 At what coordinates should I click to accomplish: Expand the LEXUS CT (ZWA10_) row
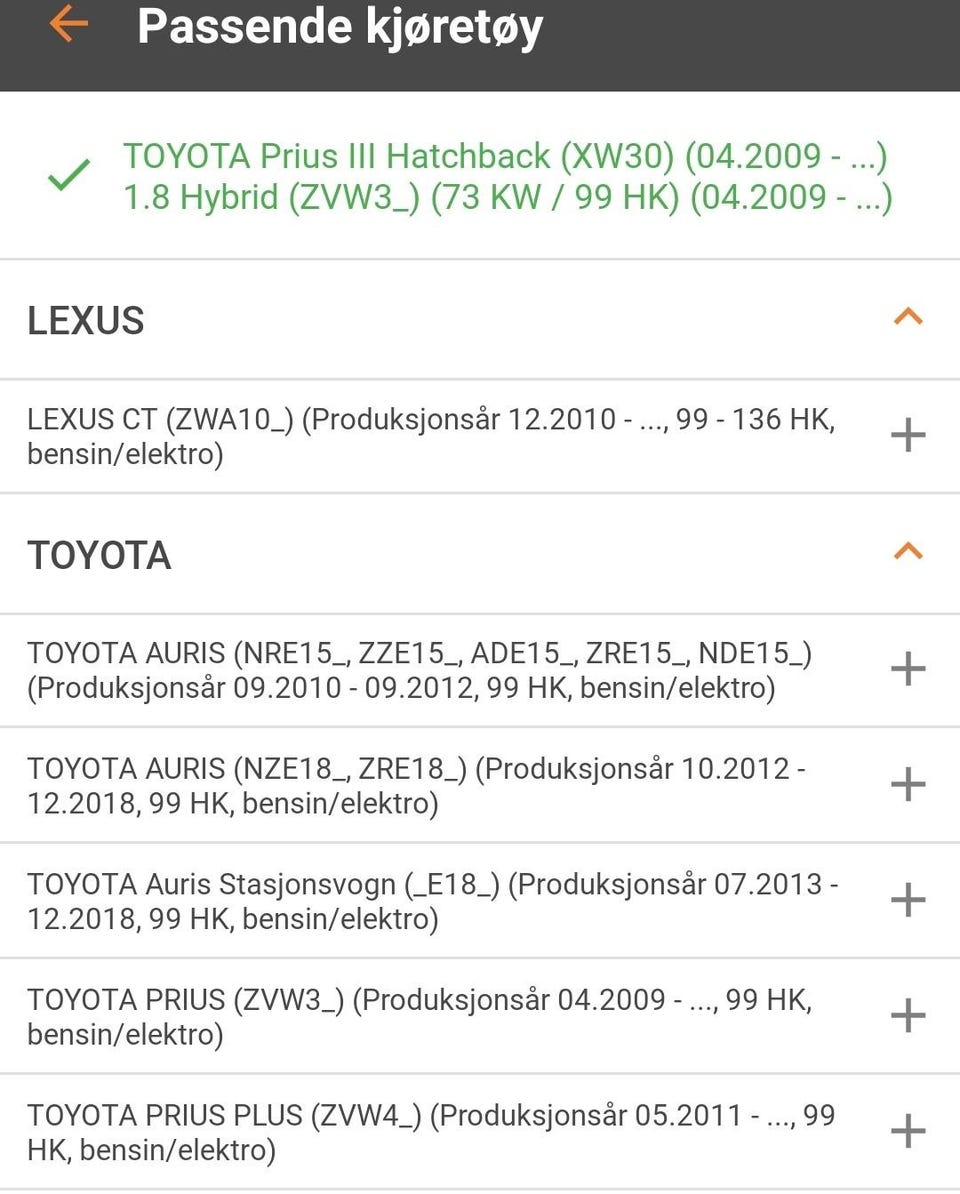point(907,435)
